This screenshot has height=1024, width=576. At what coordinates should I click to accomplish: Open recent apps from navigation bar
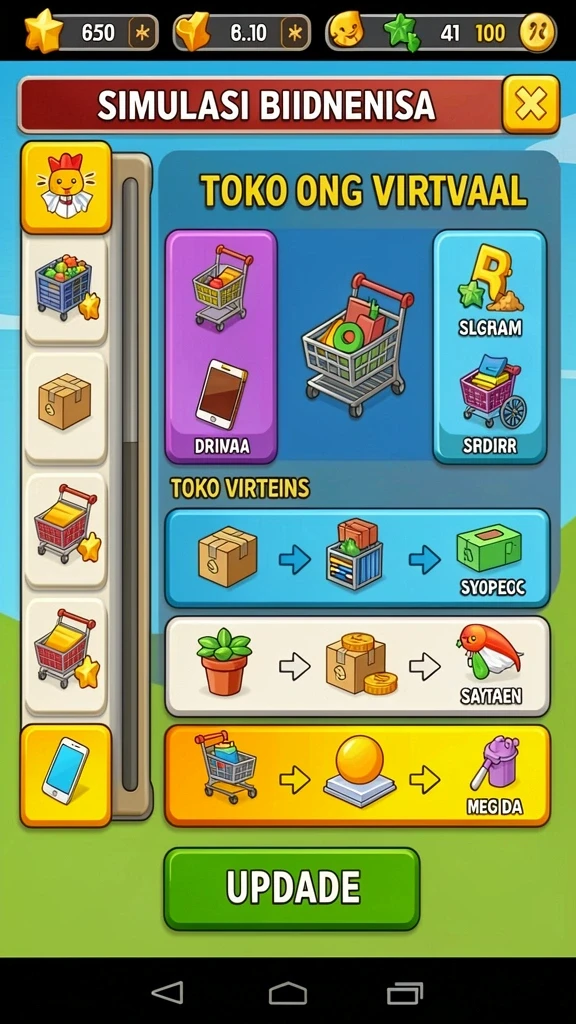405,993
